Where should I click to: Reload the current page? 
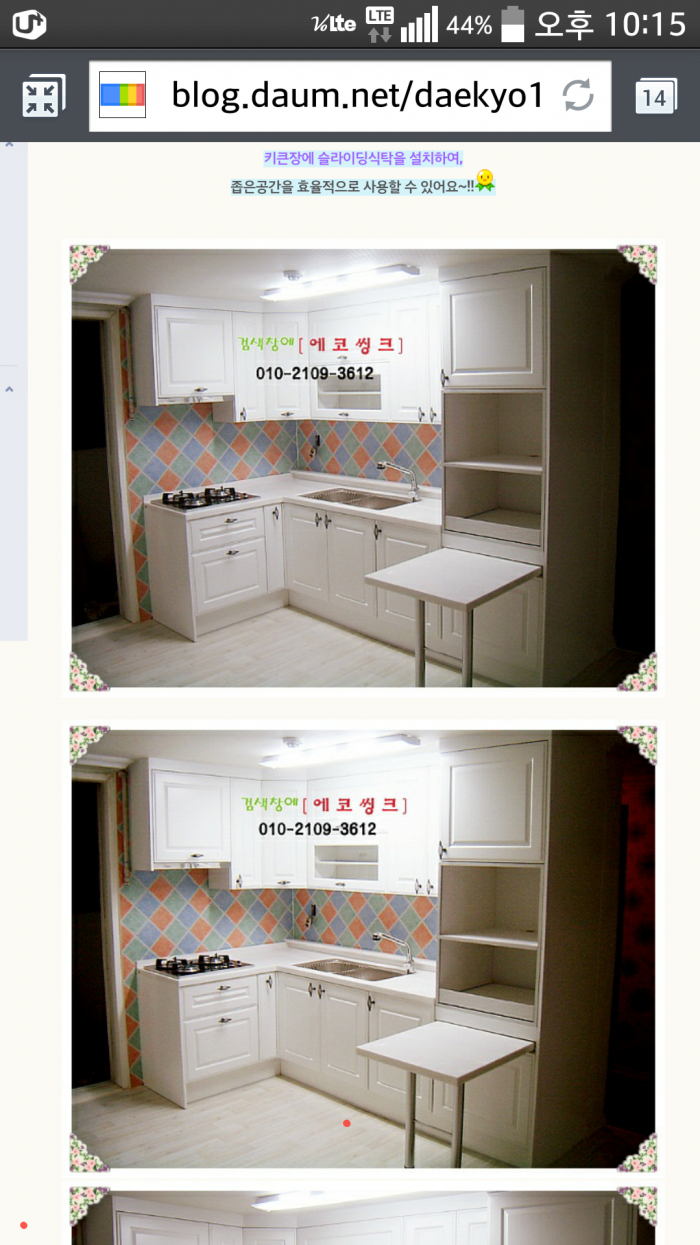(x=578, y=96)
